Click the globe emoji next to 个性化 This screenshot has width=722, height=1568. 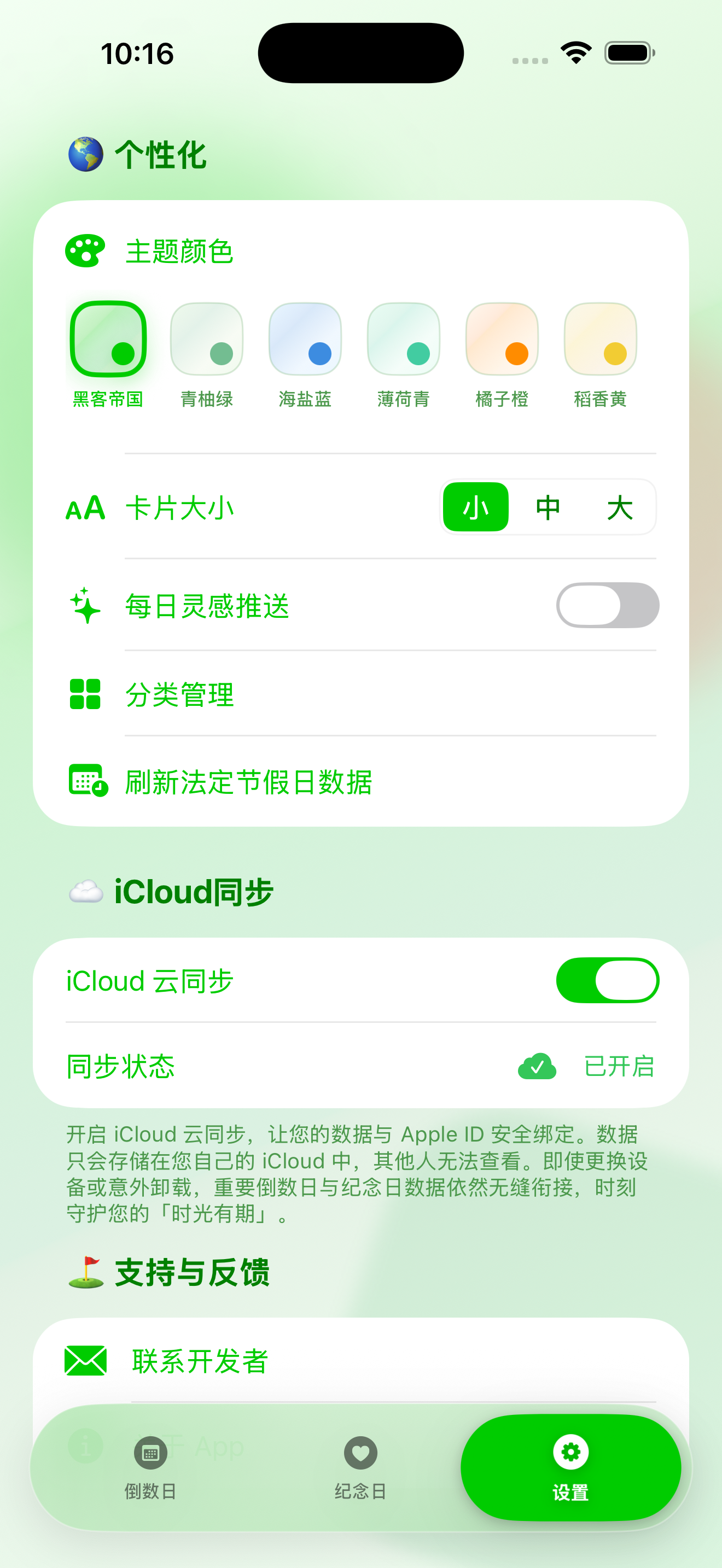click(x=85, y=154)
